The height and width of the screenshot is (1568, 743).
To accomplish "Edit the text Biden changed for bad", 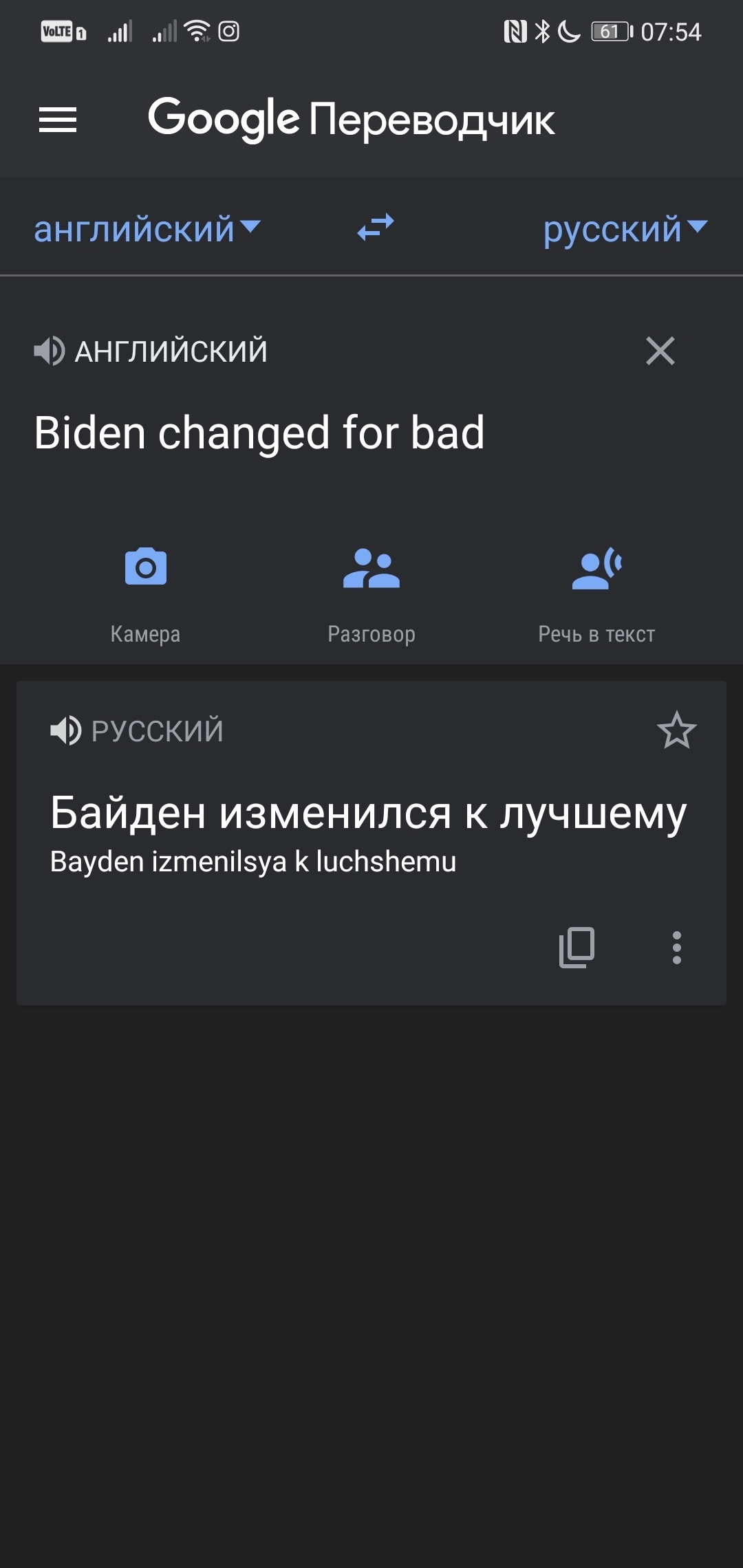I will (x=259, y=433).
